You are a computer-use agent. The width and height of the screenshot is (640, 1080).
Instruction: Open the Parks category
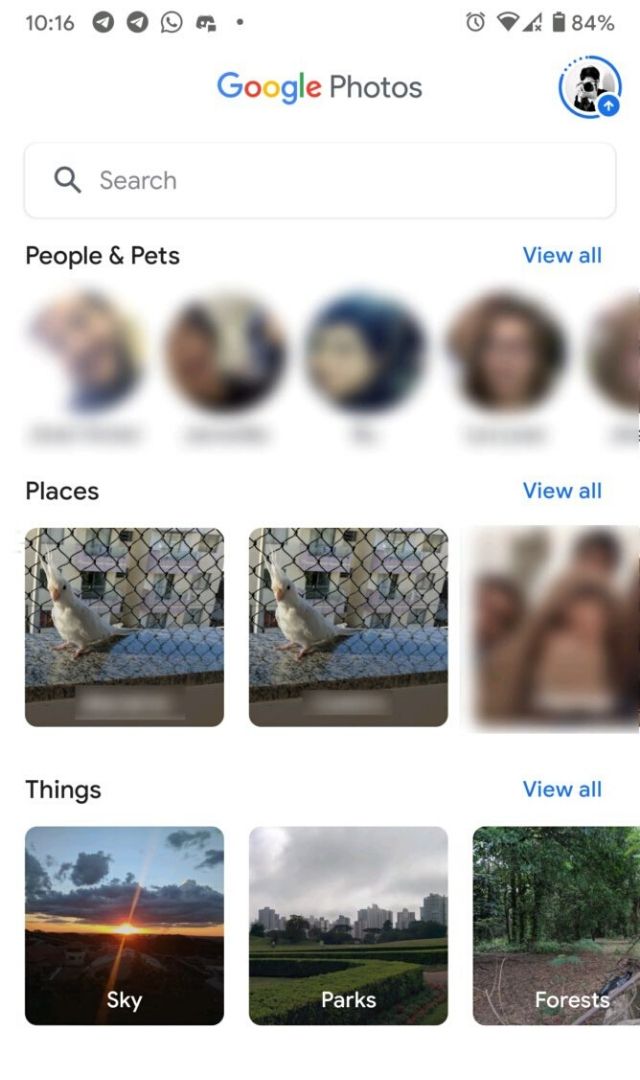point(348,925)
